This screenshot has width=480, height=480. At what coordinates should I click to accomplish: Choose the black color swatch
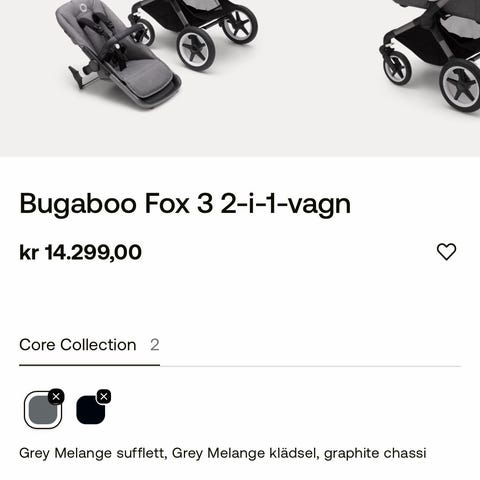(91, 410)
